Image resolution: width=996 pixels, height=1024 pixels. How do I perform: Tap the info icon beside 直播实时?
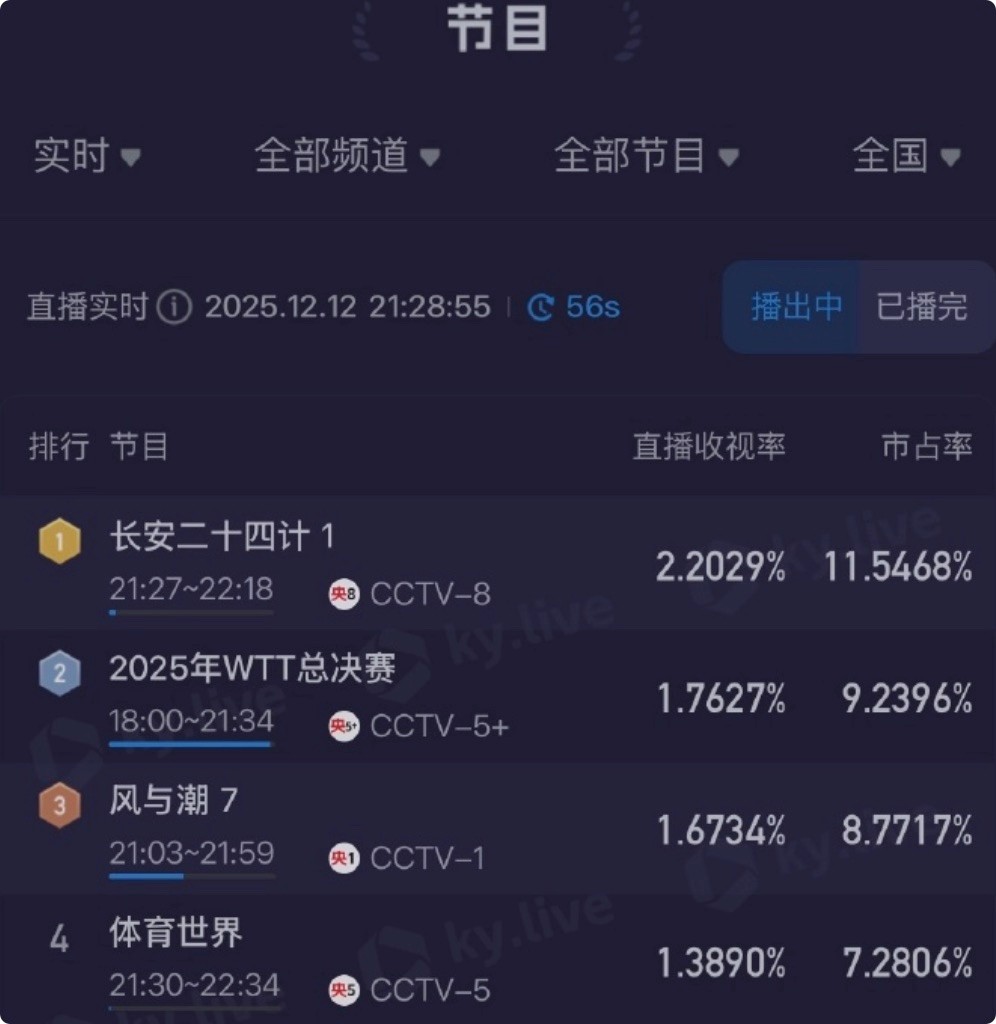174,307
